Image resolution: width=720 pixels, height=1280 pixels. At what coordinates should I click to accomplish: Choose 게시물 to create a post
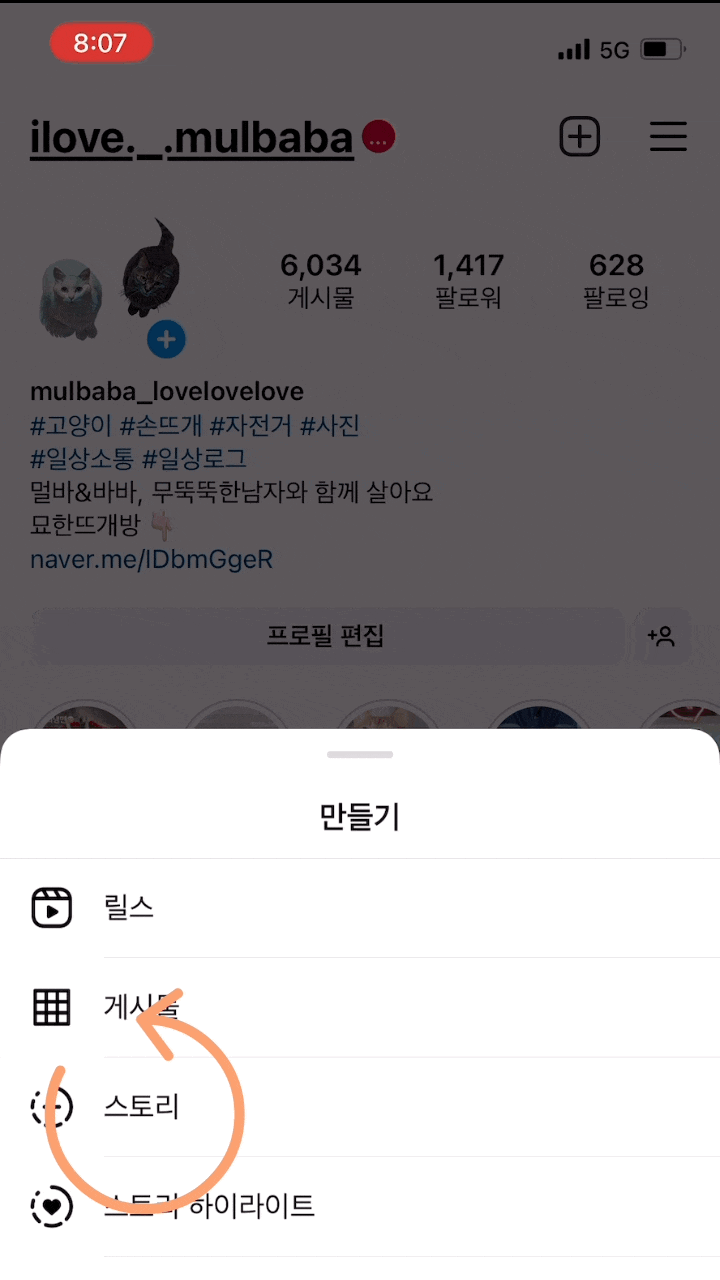click(140, 1007)
